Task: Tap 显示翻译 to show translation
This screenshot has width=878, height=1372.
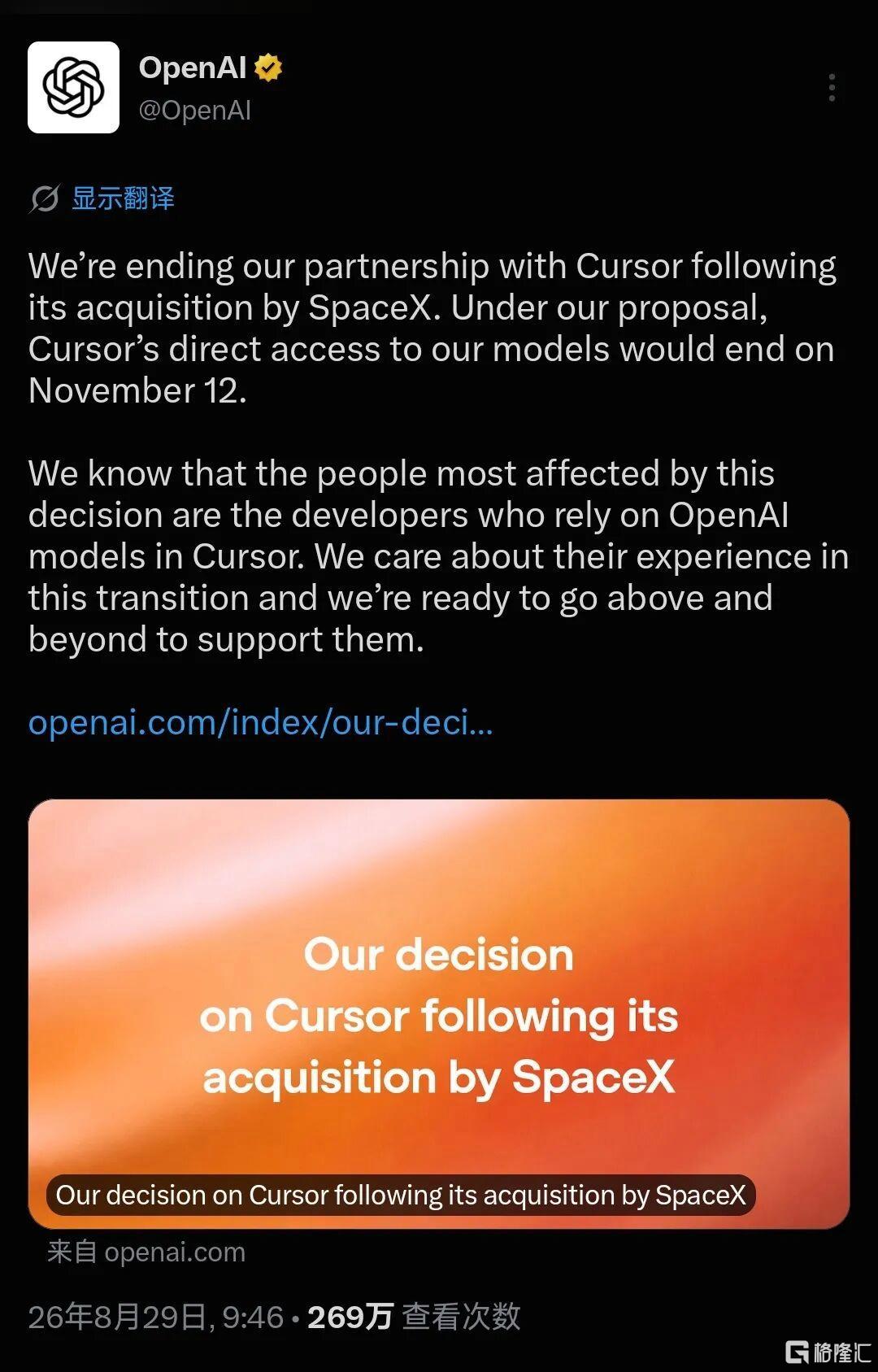Action: 123,198
